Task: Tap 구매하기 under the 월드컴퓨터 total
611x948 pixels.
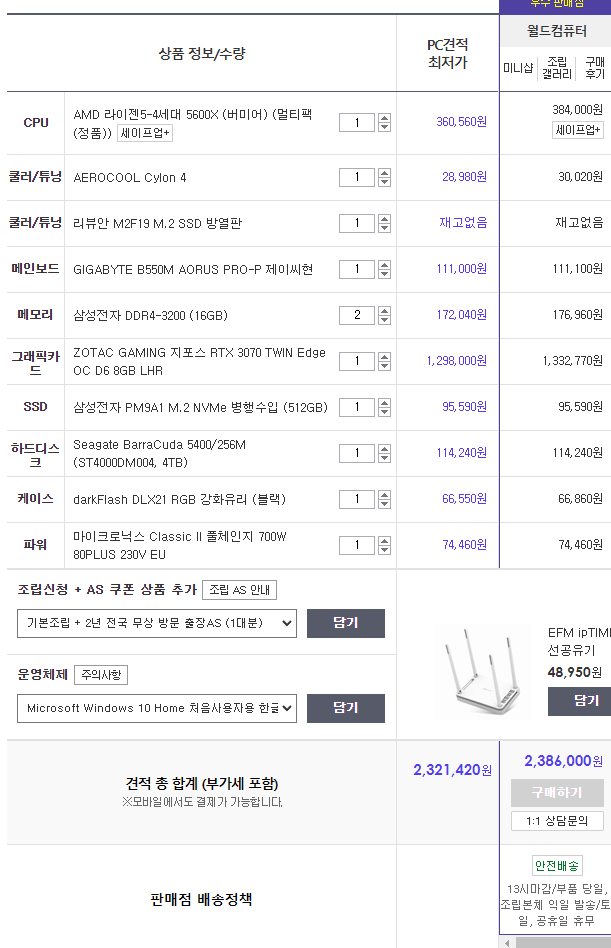Action: tap(557, 793)
